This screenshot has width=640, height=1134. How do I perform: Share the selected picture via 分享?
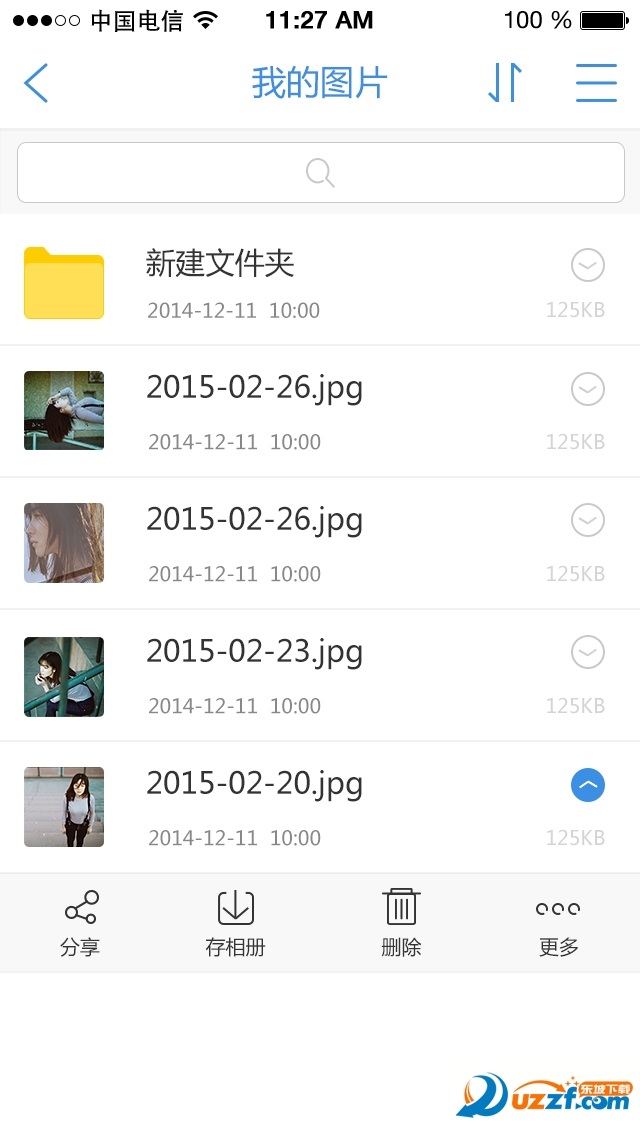tap(81, 922)
